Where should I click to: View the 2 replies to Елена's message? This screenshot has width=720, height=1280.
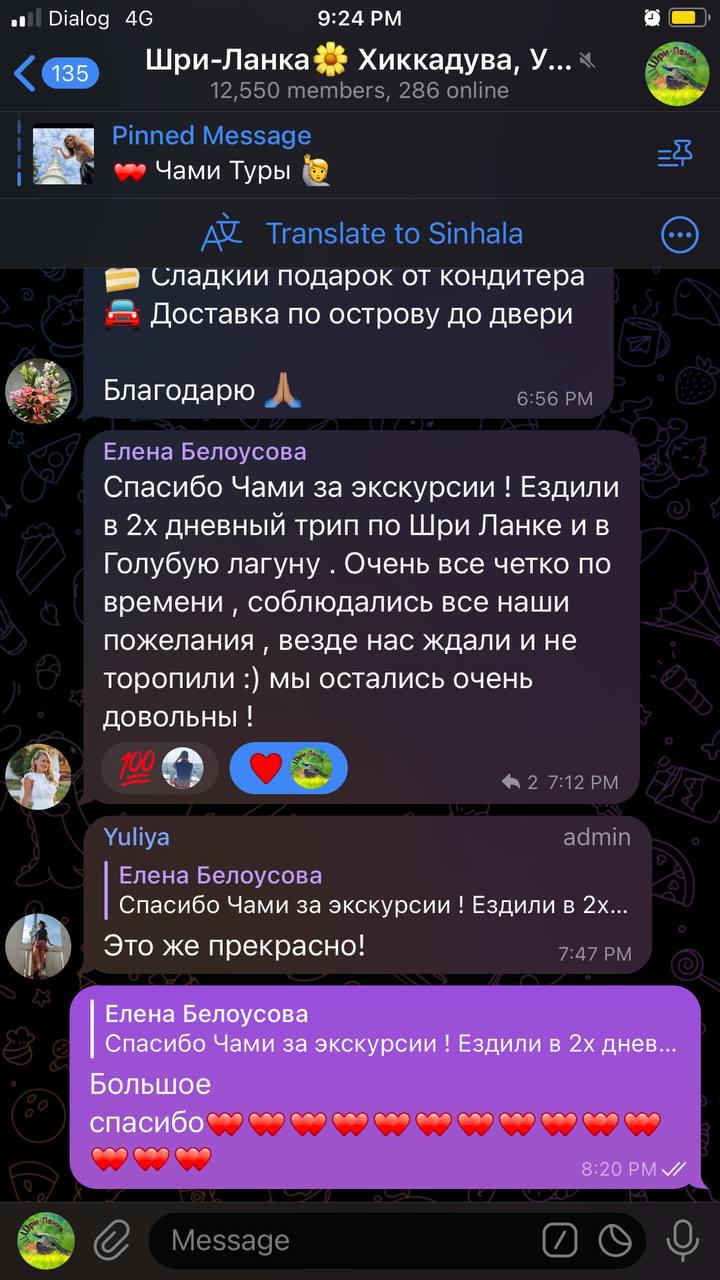(520, 782)
